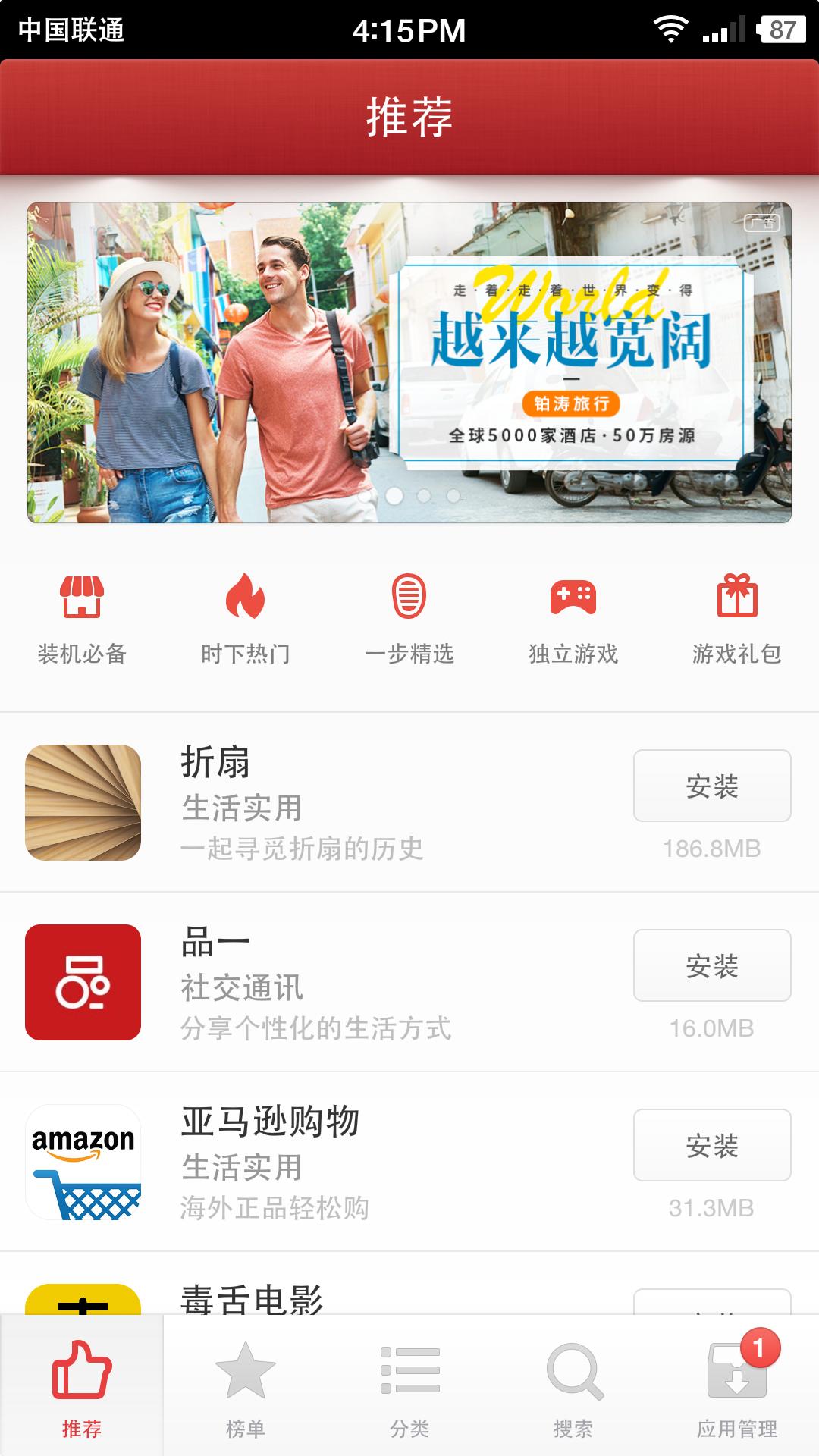Select the second carousel indicator dot
819x1456 pixels.
[x=394, y=496]
